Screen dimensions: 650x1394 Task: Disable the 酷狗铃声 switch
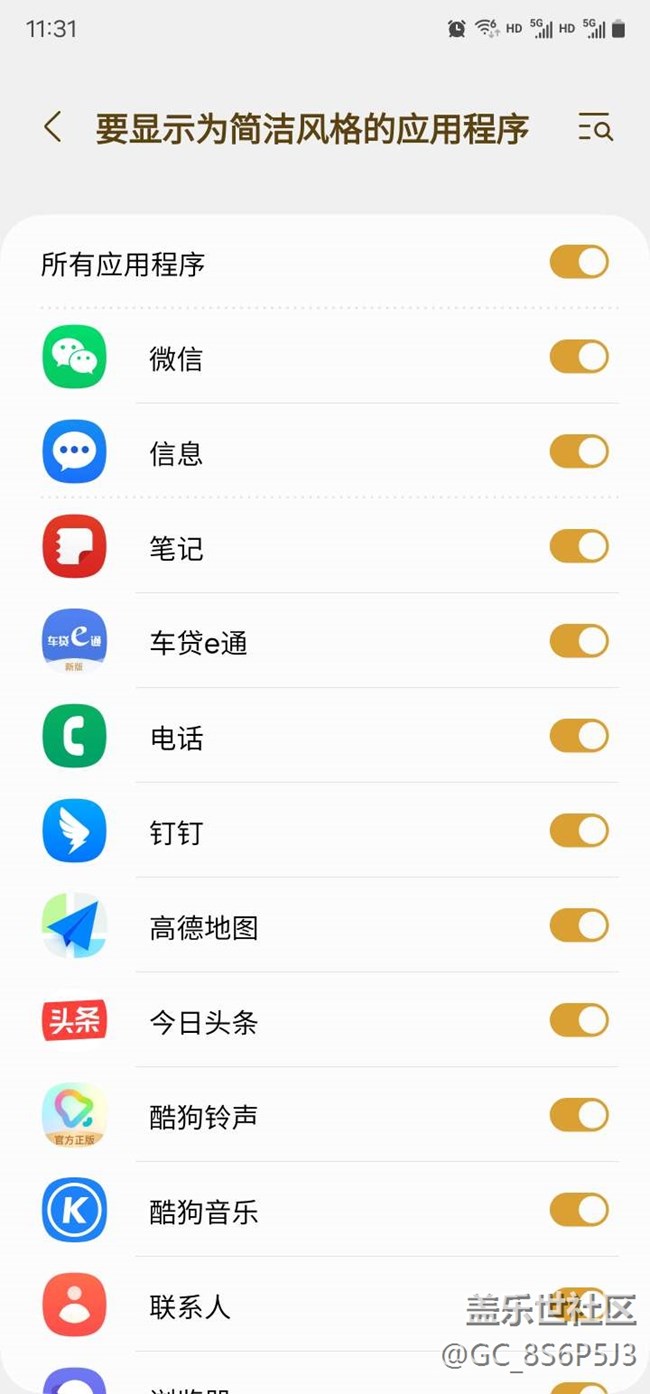click(x=579, y=1115)
